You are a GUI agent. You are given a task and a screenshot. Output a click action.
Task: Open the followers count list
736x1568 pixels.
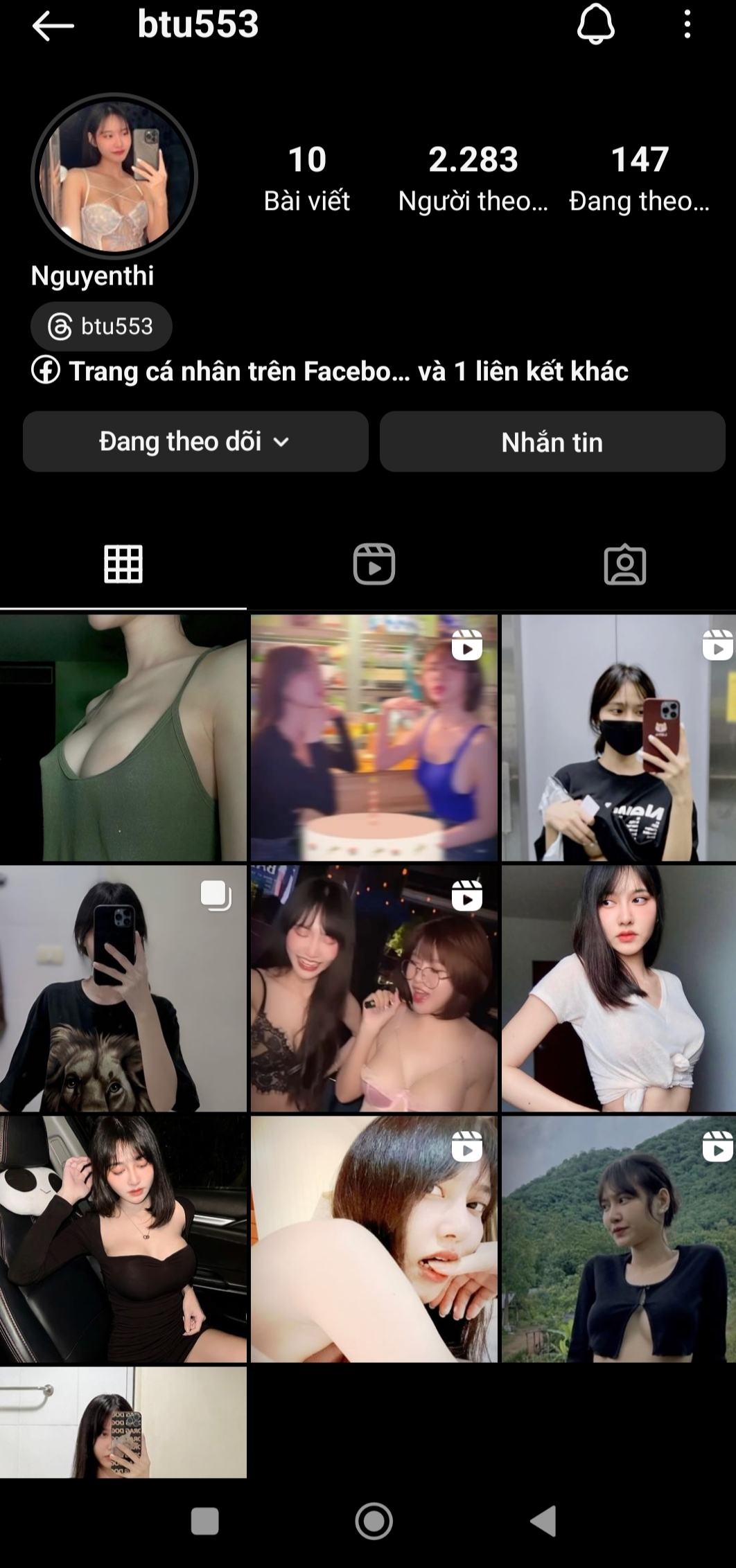[473, 178]
